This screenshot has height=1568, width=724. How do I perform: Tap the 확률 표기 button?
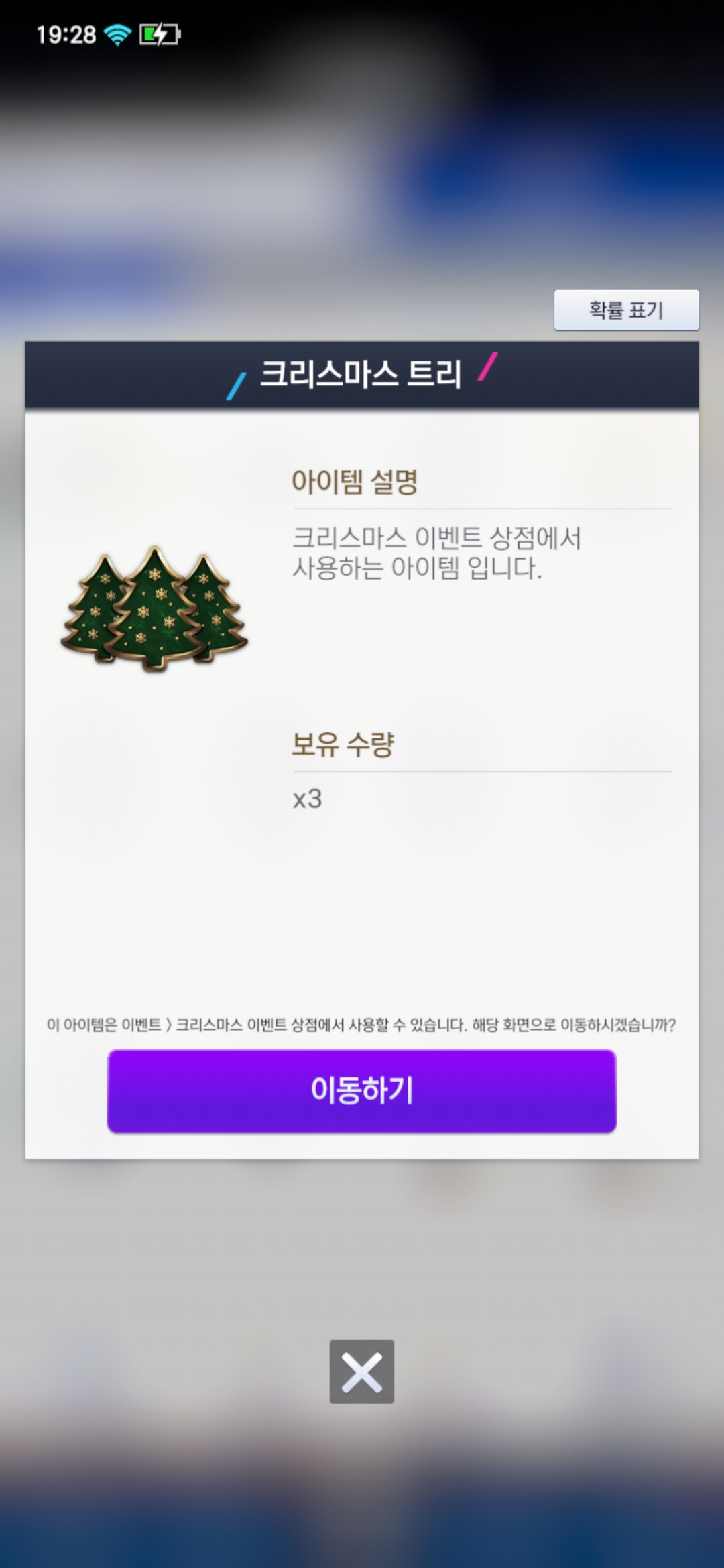[x=626, y=310]
